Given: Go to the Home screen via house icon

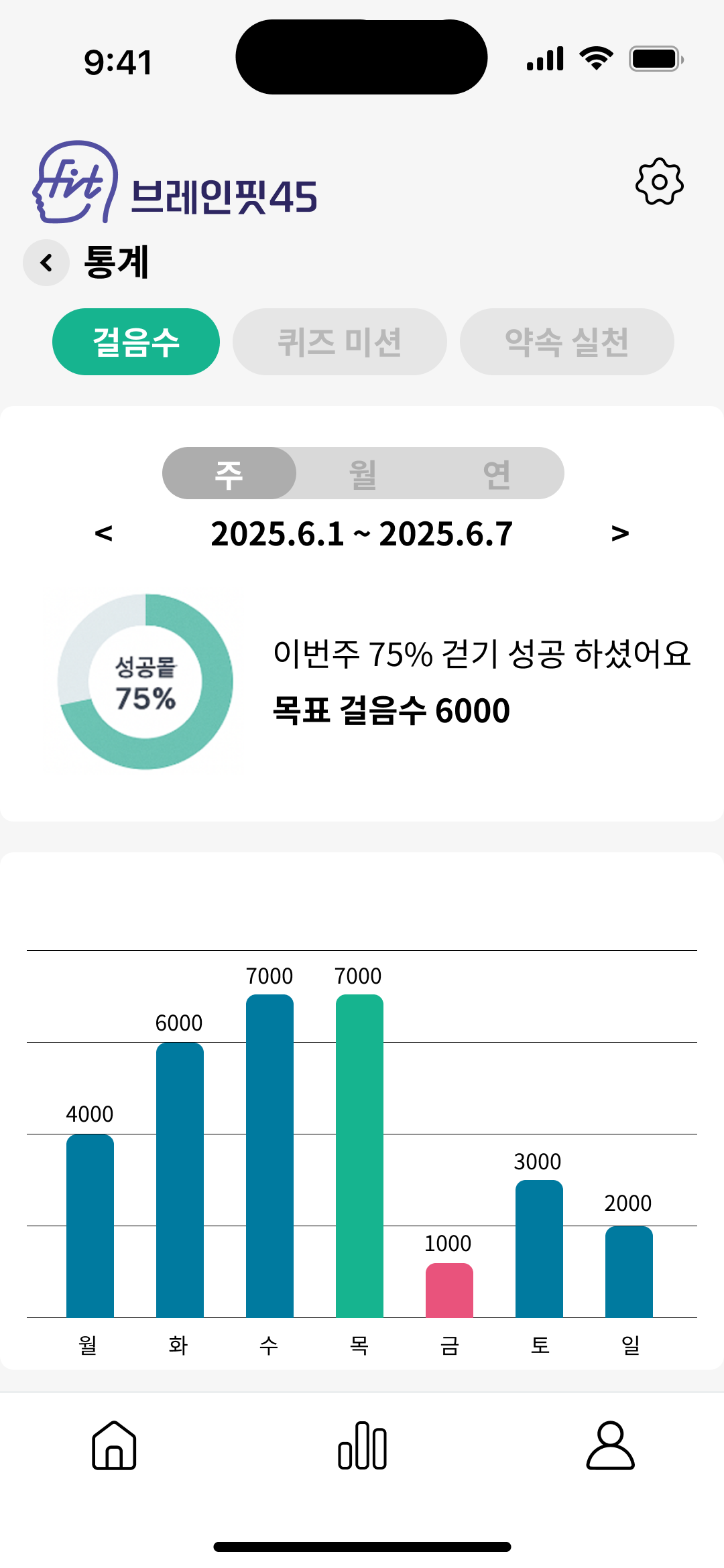Looking at the screenshot, I should 114,1444.
